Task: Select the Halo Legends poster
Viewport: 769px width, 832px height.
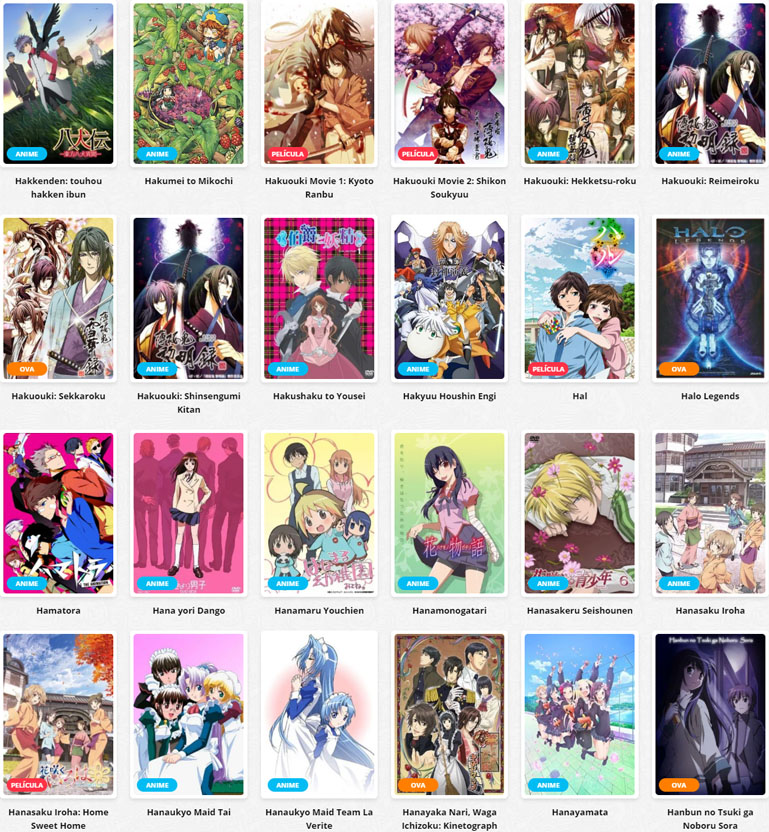Action: [x=709, y=295]
